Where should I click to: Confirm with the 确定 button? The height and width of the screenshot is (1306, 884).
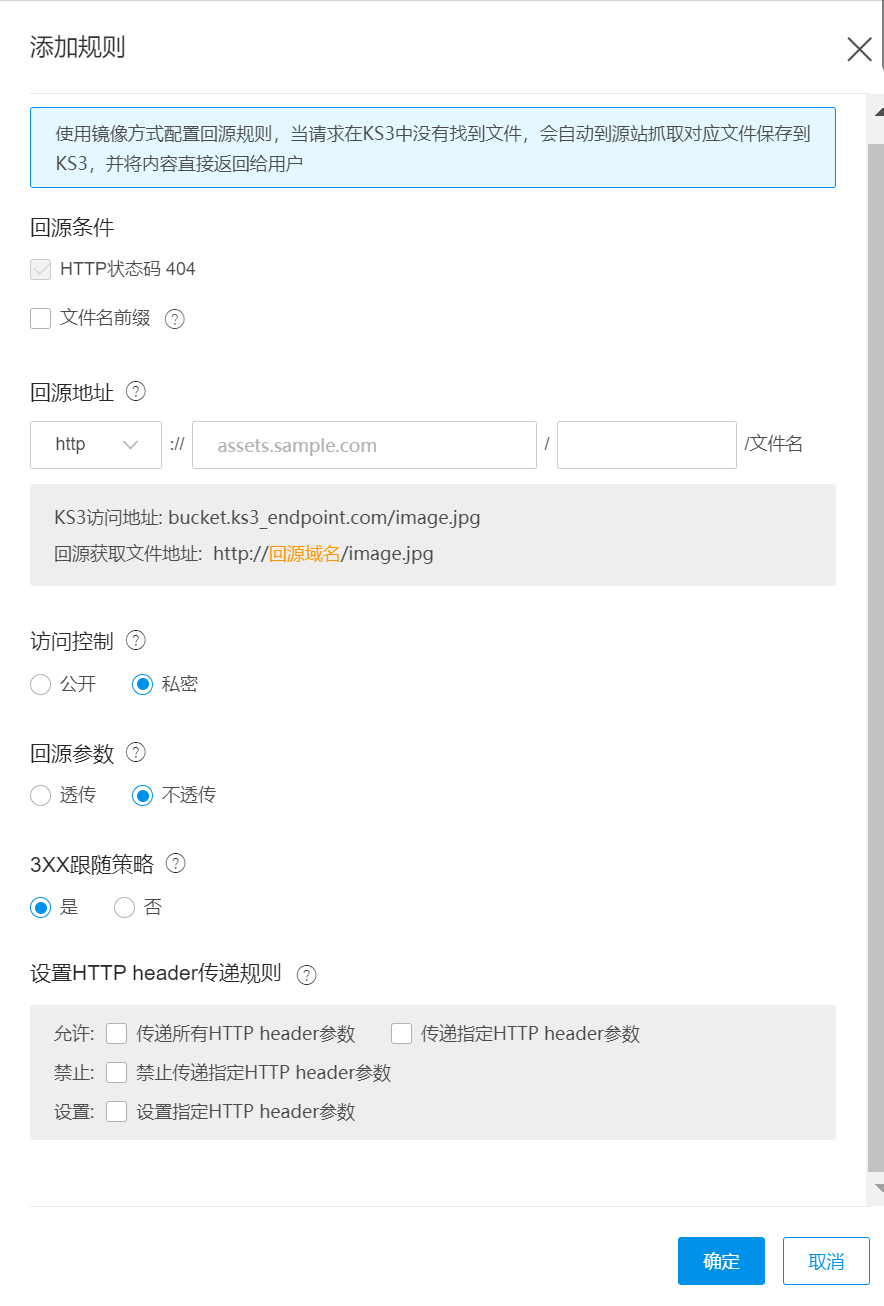tap(721, 1261)
